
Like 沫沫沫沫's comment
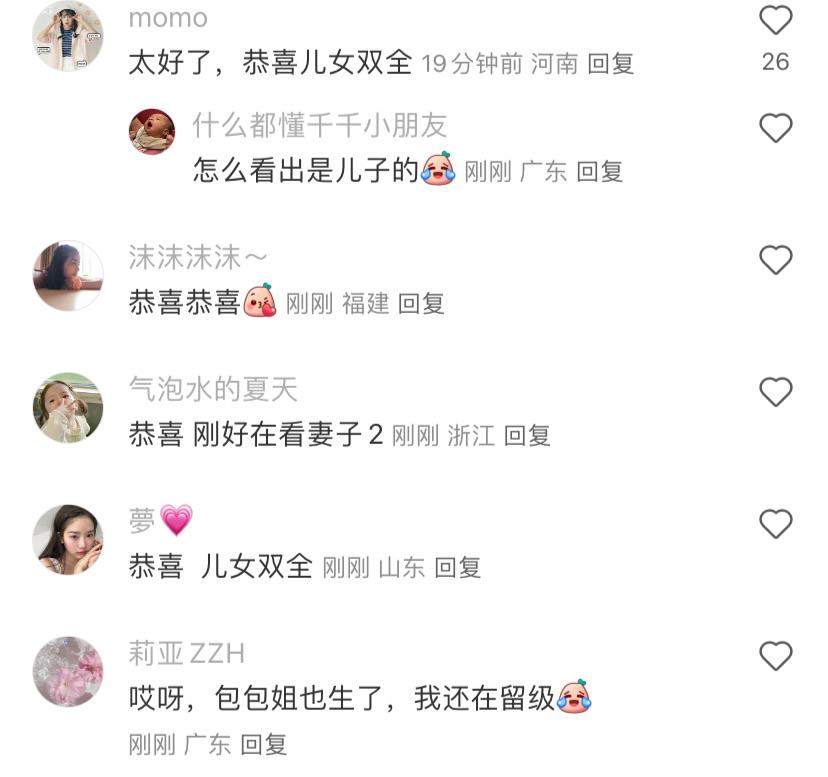coord(776,260)
